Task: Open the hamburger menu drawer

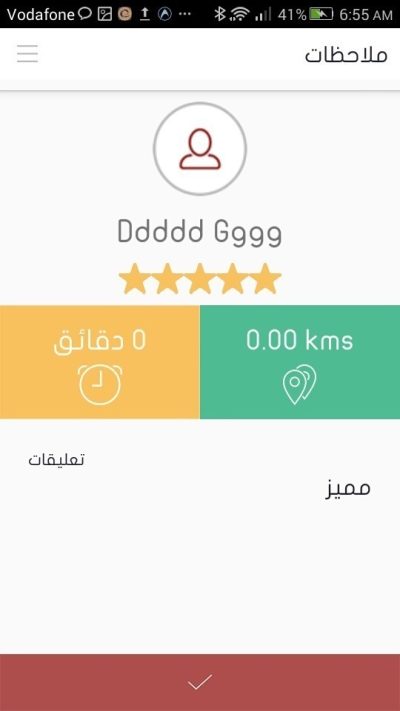Action: coord(28,54)
